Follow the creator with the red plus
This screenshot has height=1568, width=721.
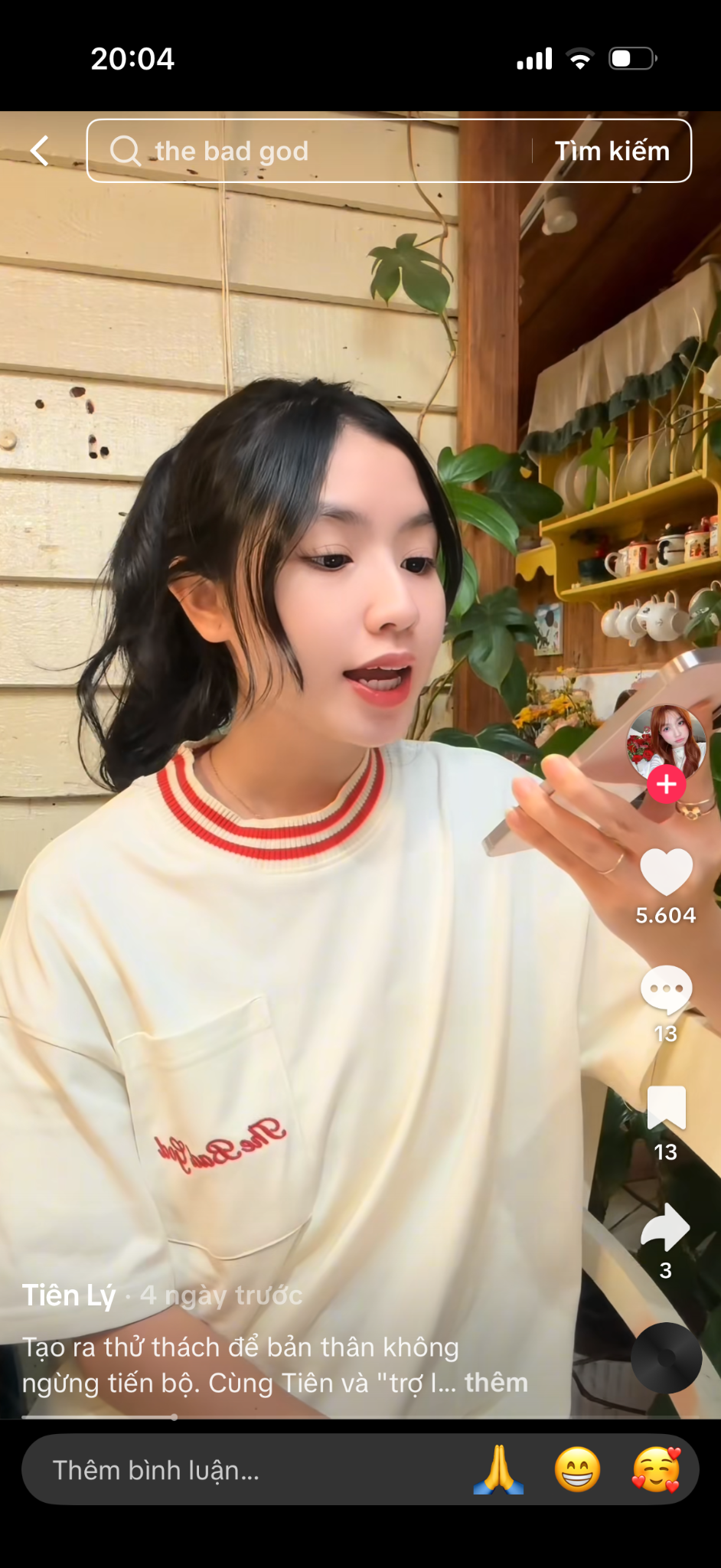tap(666, 784)
